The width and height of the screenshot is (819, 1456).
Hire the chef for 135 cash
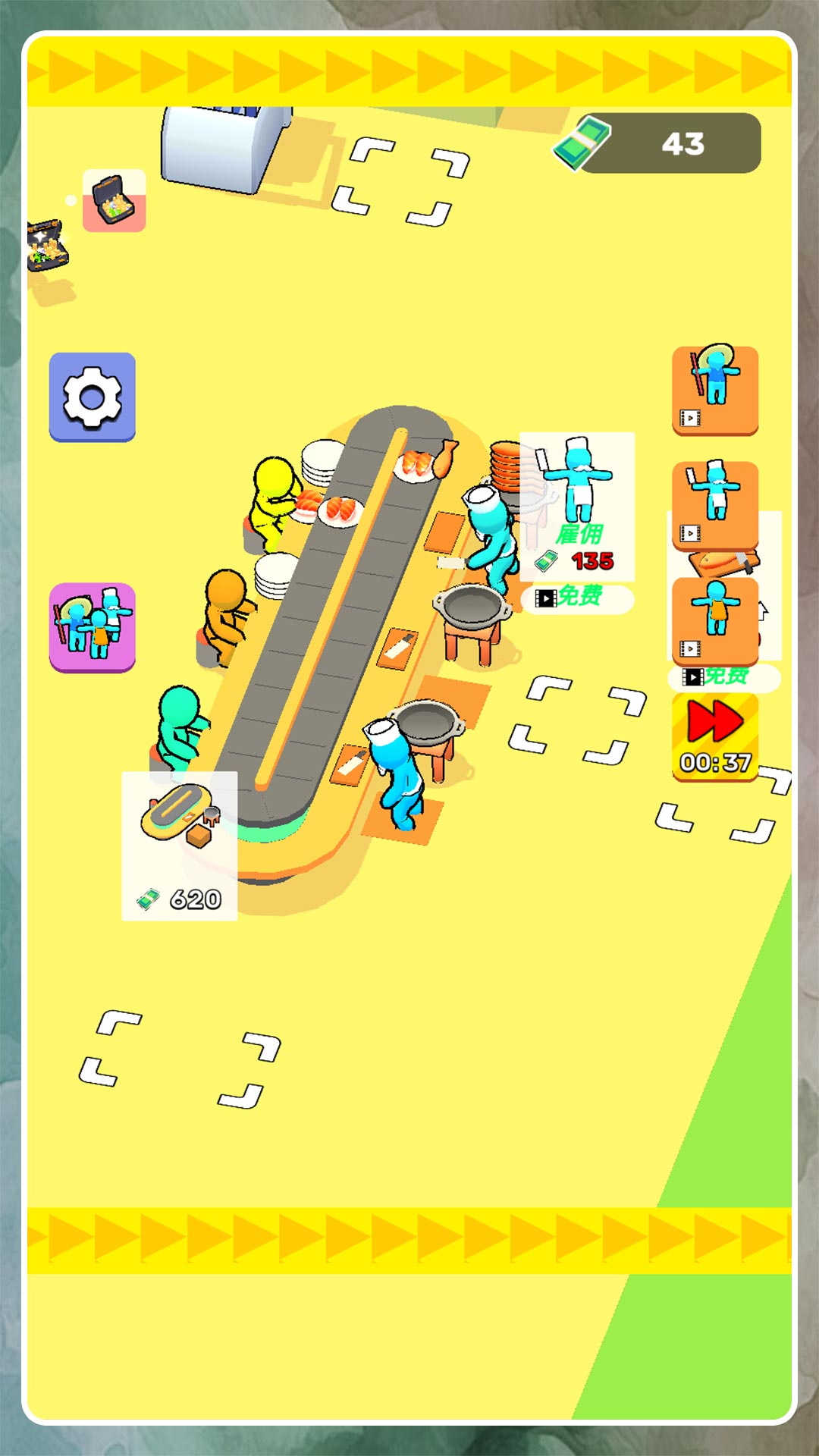click(577, 507)
